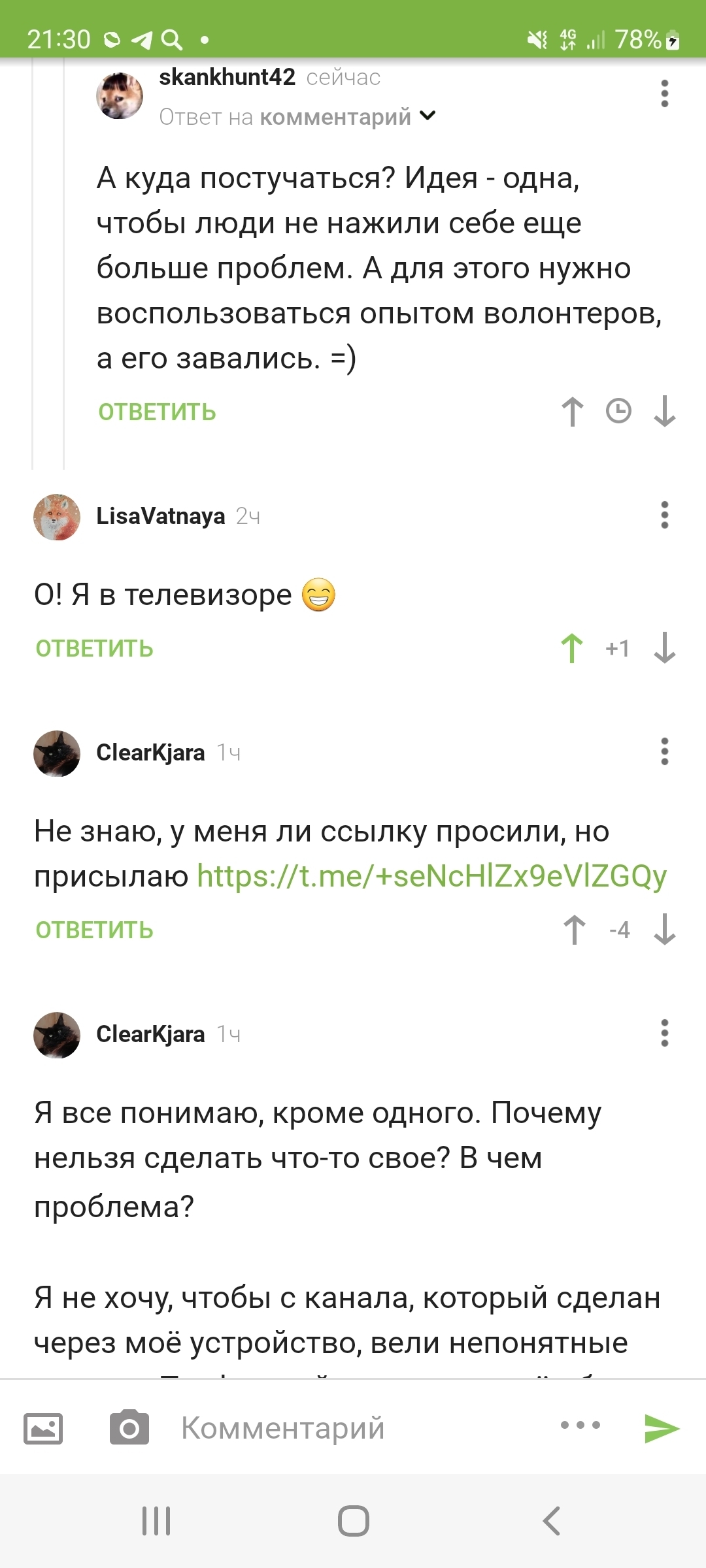706x1568 pixels.
Task: Open camera to attach a photo
Action: point(129,1428)
